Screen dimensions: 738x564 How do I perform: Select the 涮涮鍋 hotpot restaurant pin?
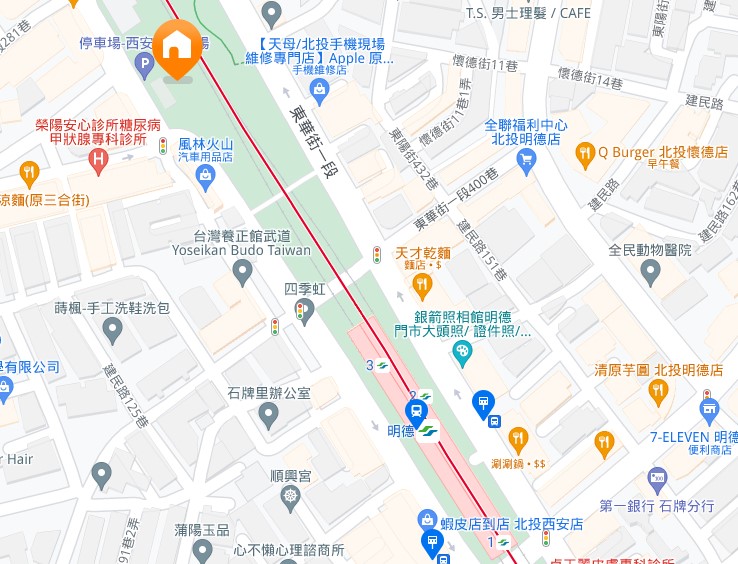tap(517, 438)
